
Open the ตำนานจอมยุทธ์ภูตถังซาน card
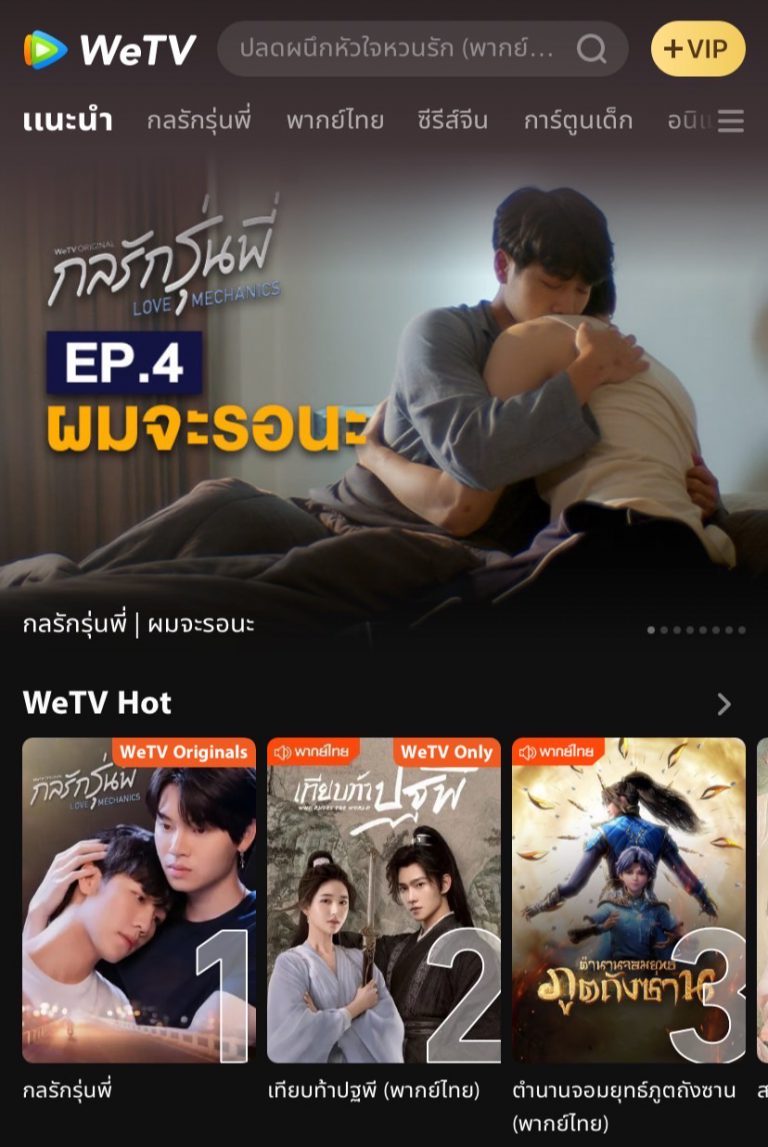click(629, 900)
